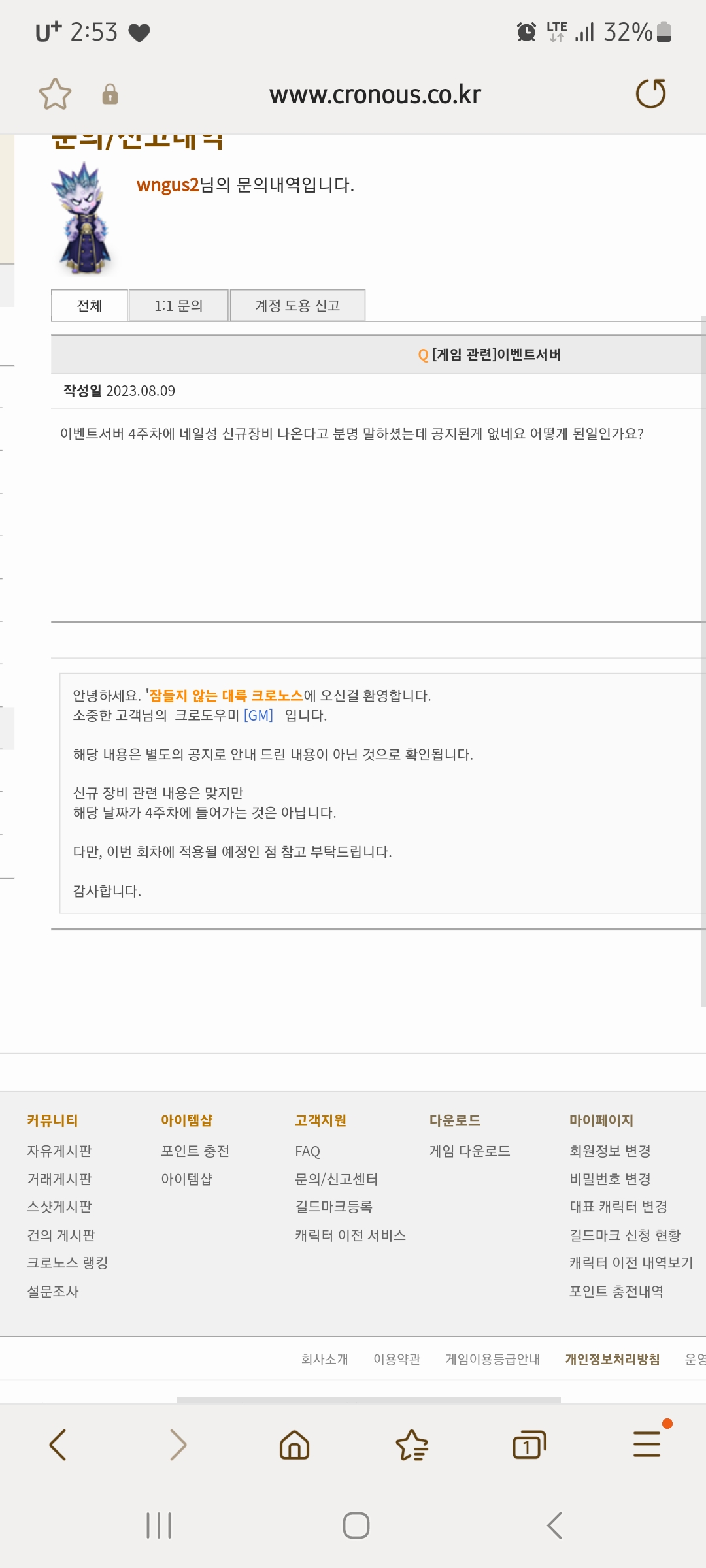Open the 이용약관 footer link
This screenshot has width=706, height=1568.
(x=397, y=1360)
